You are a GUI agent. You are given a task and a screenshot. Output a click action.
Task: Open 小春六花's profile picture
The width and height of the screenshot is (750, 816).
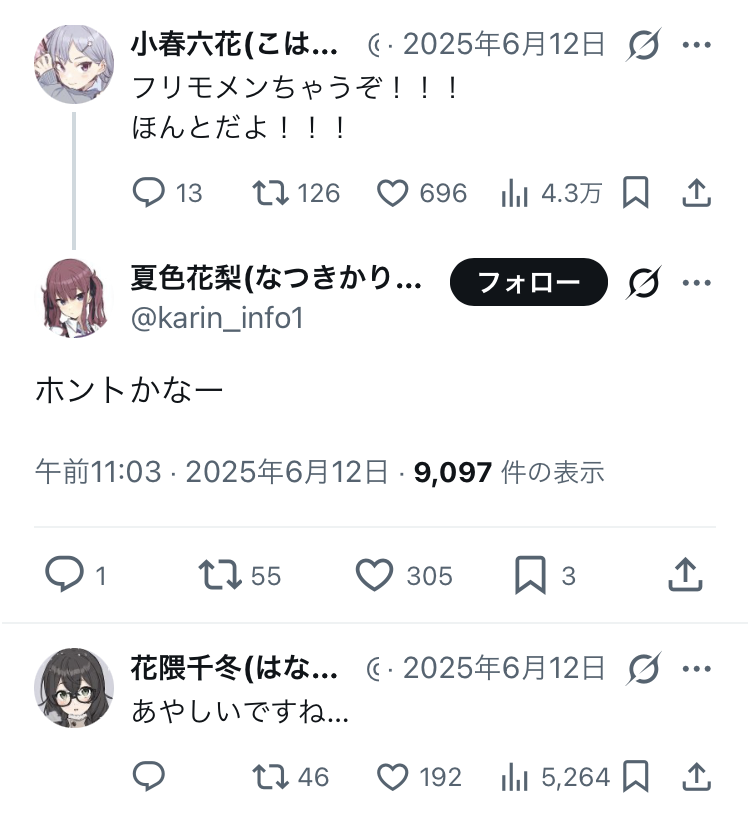point(73,62)
